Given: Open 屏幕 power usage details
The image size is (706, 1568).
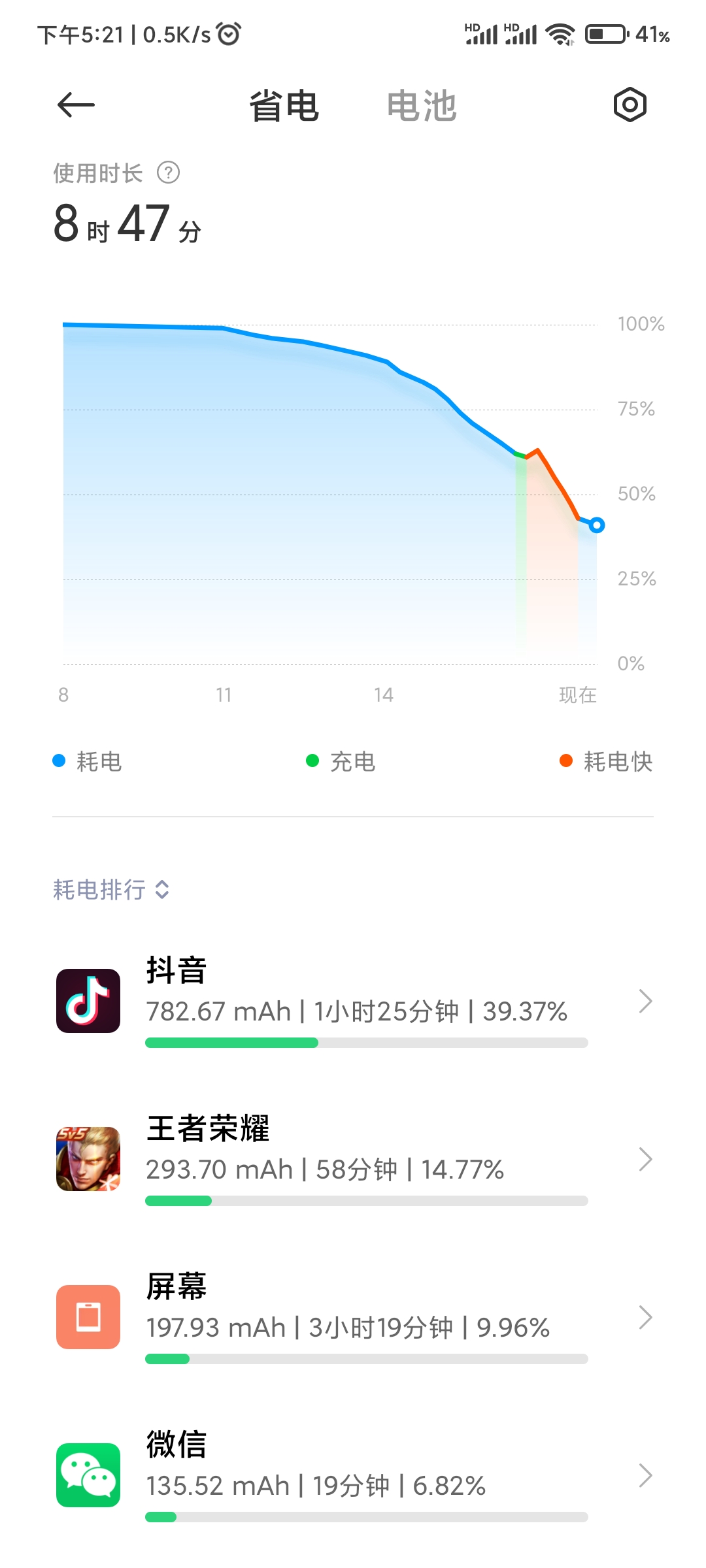Looking at the screenshot, I should tap(353, 1317).
